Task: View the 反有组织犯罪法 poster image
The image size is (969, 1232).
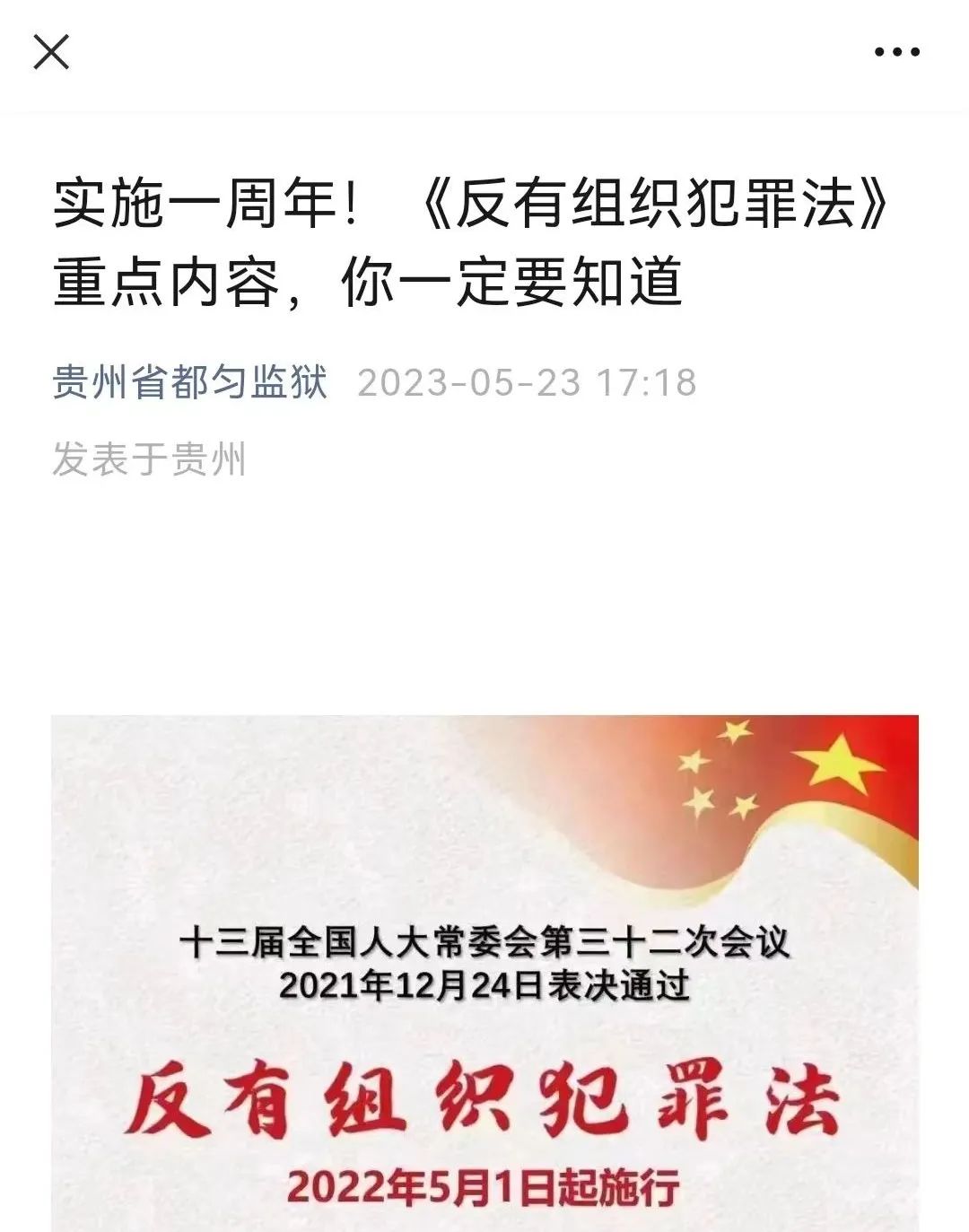Action: tap(484, 974)
